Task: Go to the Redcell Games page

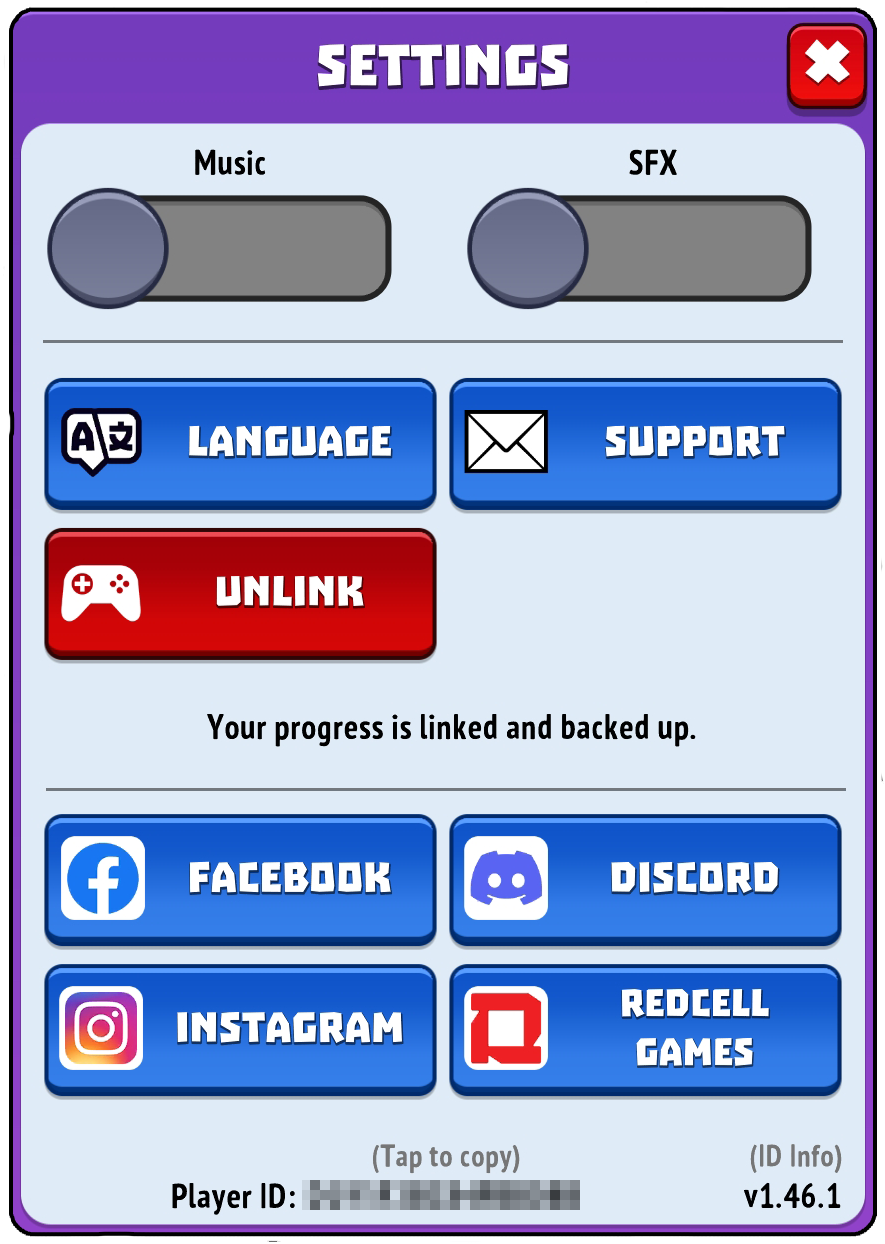Action: click(645, 1029)
